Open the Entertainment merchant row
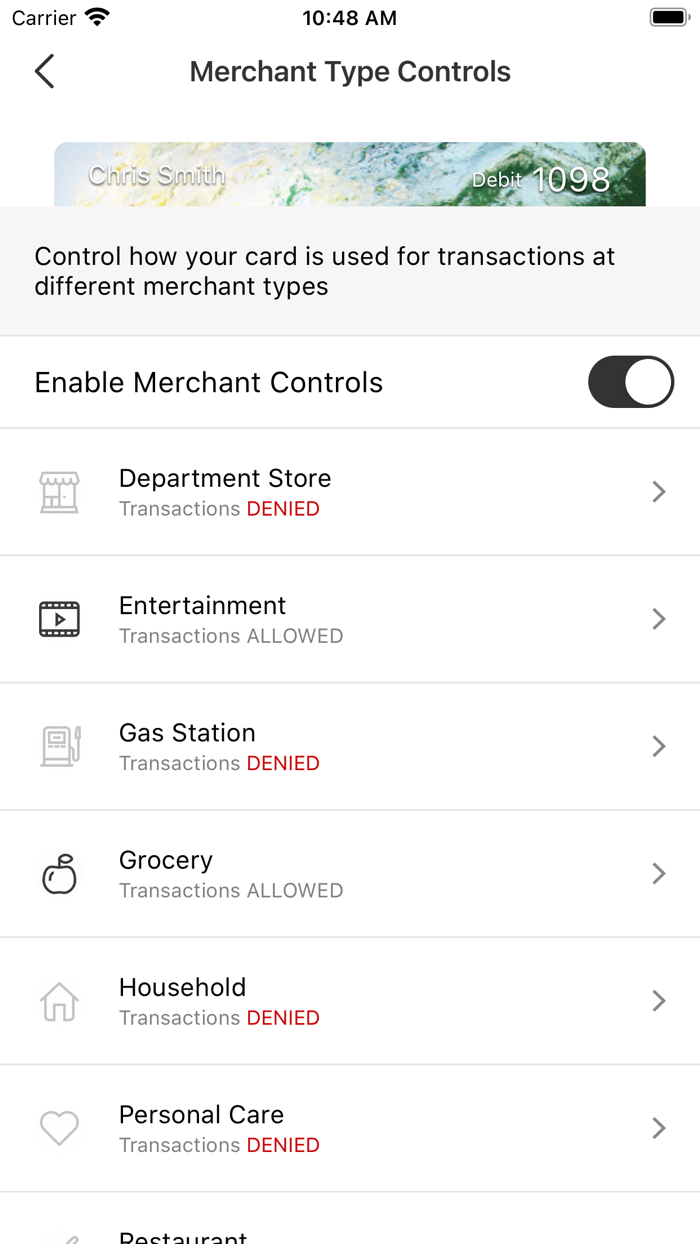The image size is (700, 1244). coord(350,619)
